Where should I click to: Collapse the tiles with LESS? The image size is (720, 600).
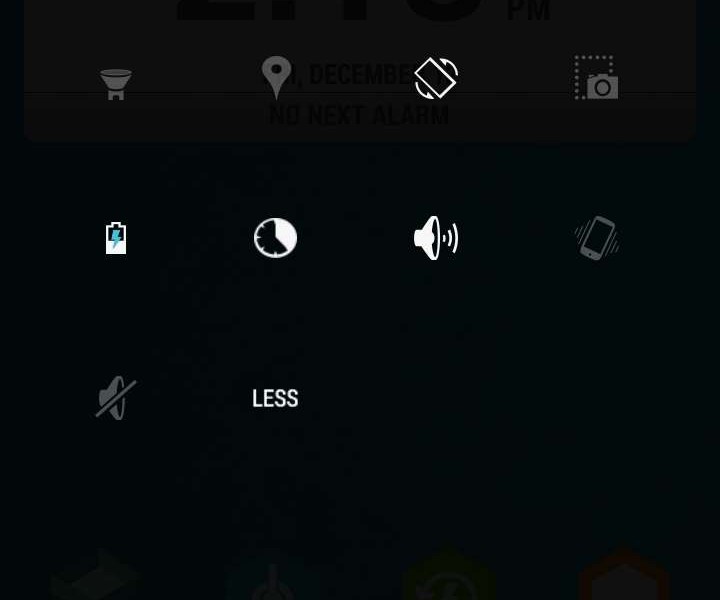(x=276, y=398)
